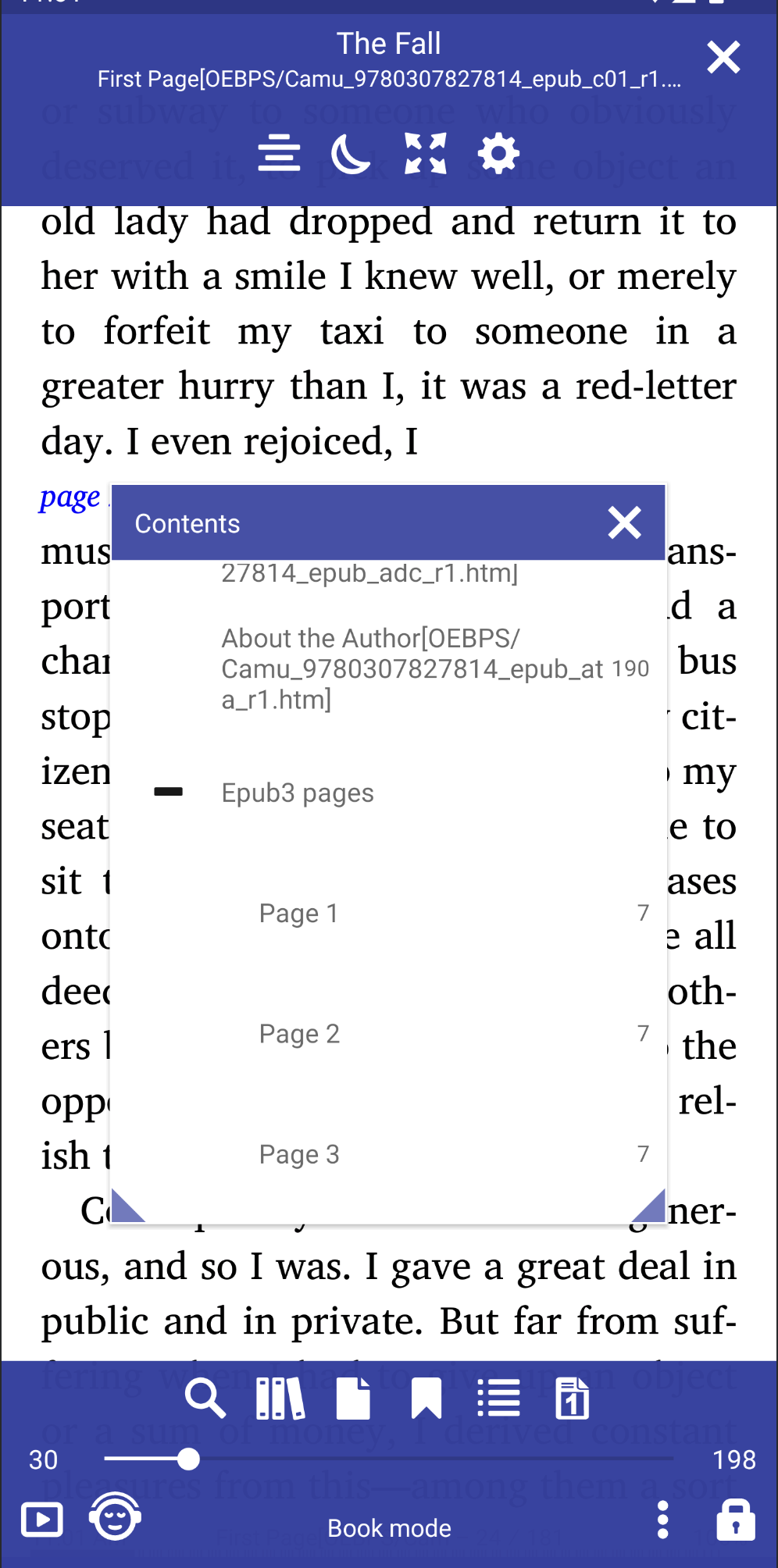This screenshot has width=778, height=1568.
Task: Open the three-dot overflow menu
Action: click(x=662, y=1520)
